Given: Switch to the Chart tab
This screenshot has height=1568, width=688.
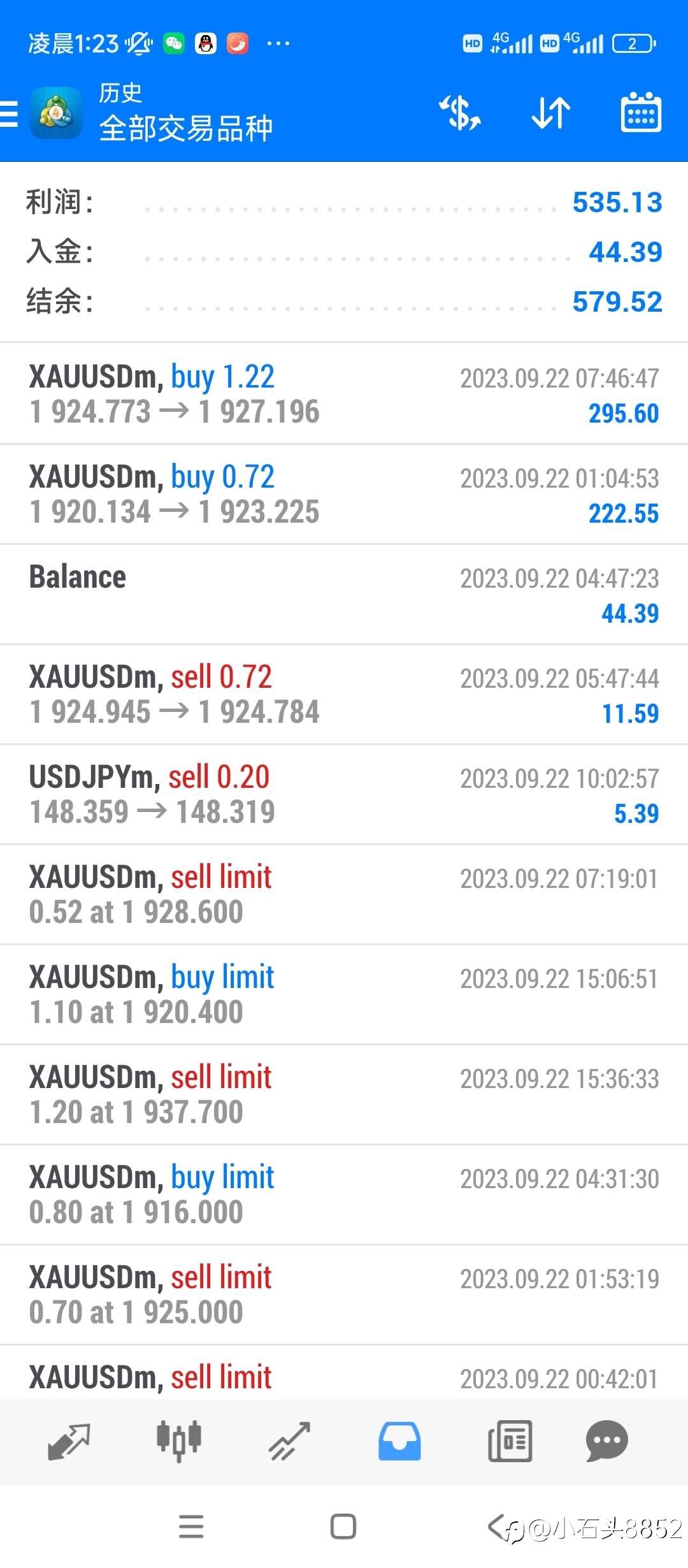Looking at the screenshot, I should (179, 1442).
